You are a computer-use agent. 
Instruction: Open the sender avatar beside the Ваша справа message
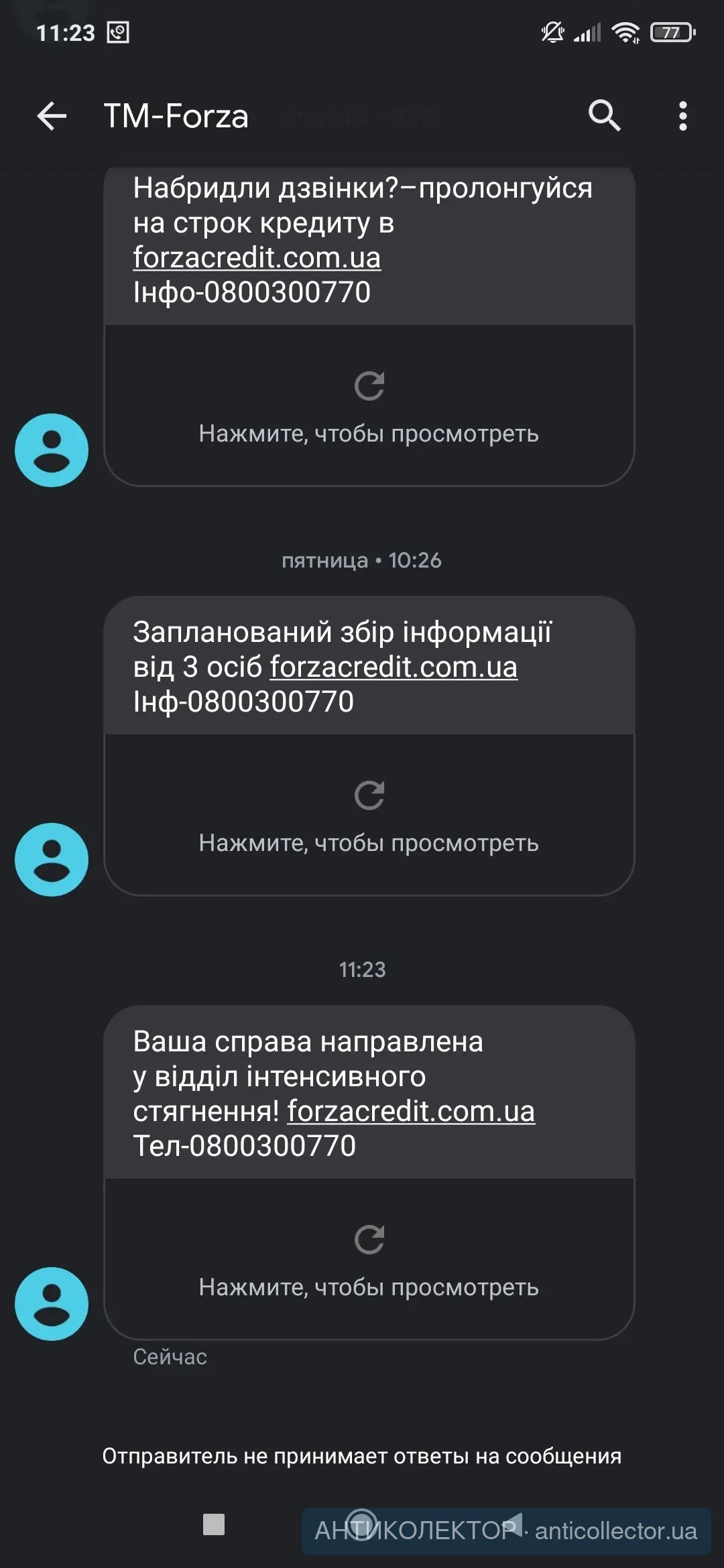click(x=52, y=1303)
